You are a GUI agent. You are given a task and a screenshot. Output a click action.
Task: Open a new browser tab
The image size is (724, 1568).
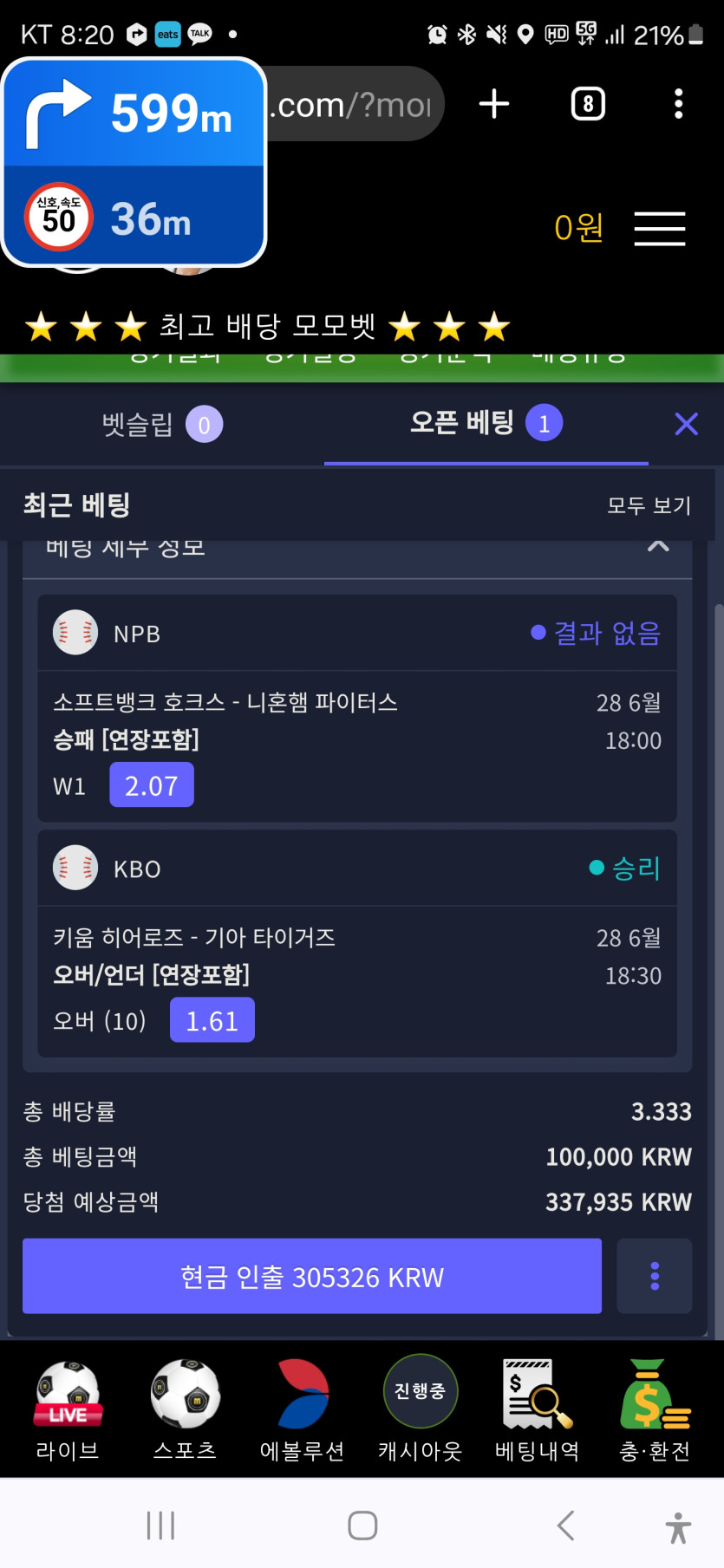(494, 104)
